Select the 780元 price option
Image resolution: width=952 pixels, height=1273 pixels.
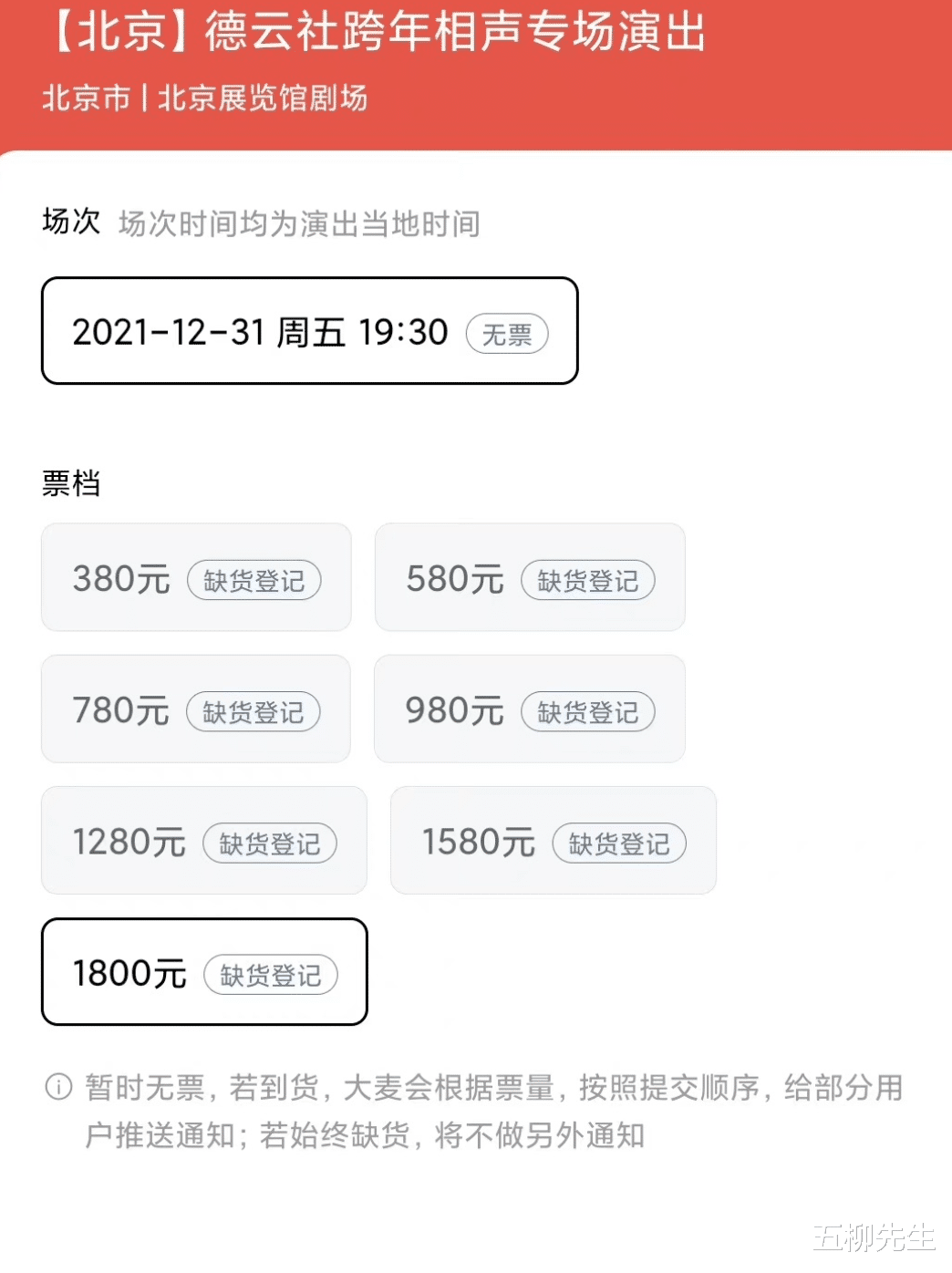(x=119, y=709)
